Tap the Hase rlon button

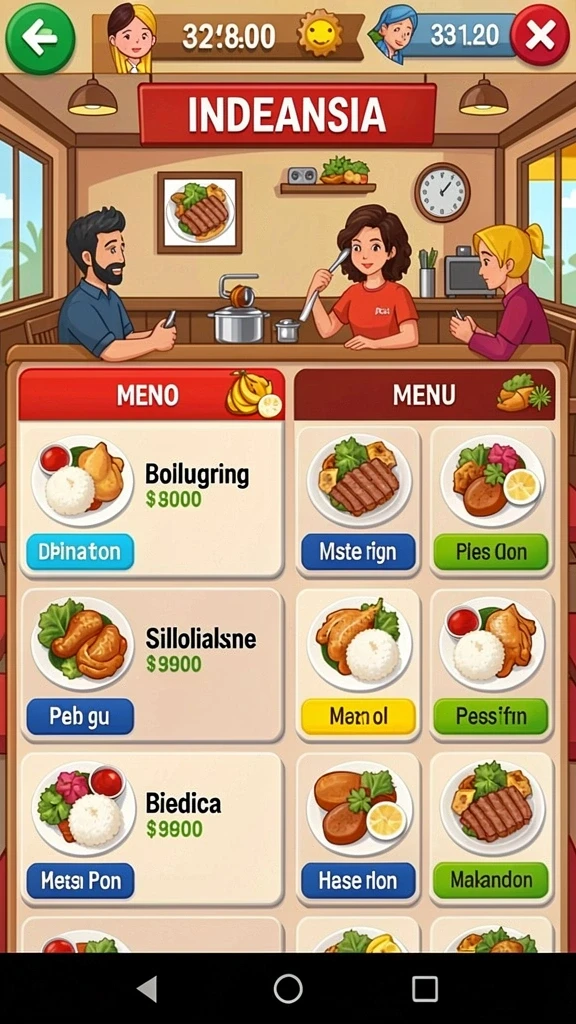[x=358, y=881]
